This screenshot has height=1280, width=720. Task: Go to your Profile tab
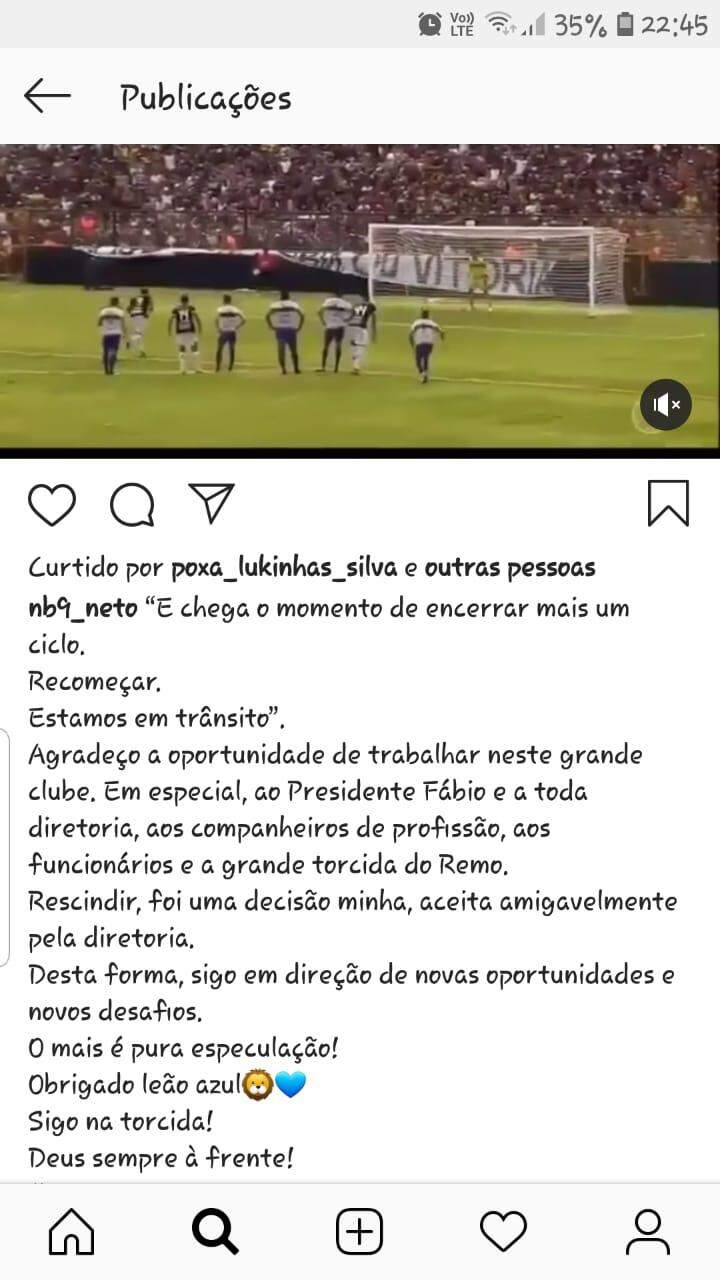(647, 1231)
